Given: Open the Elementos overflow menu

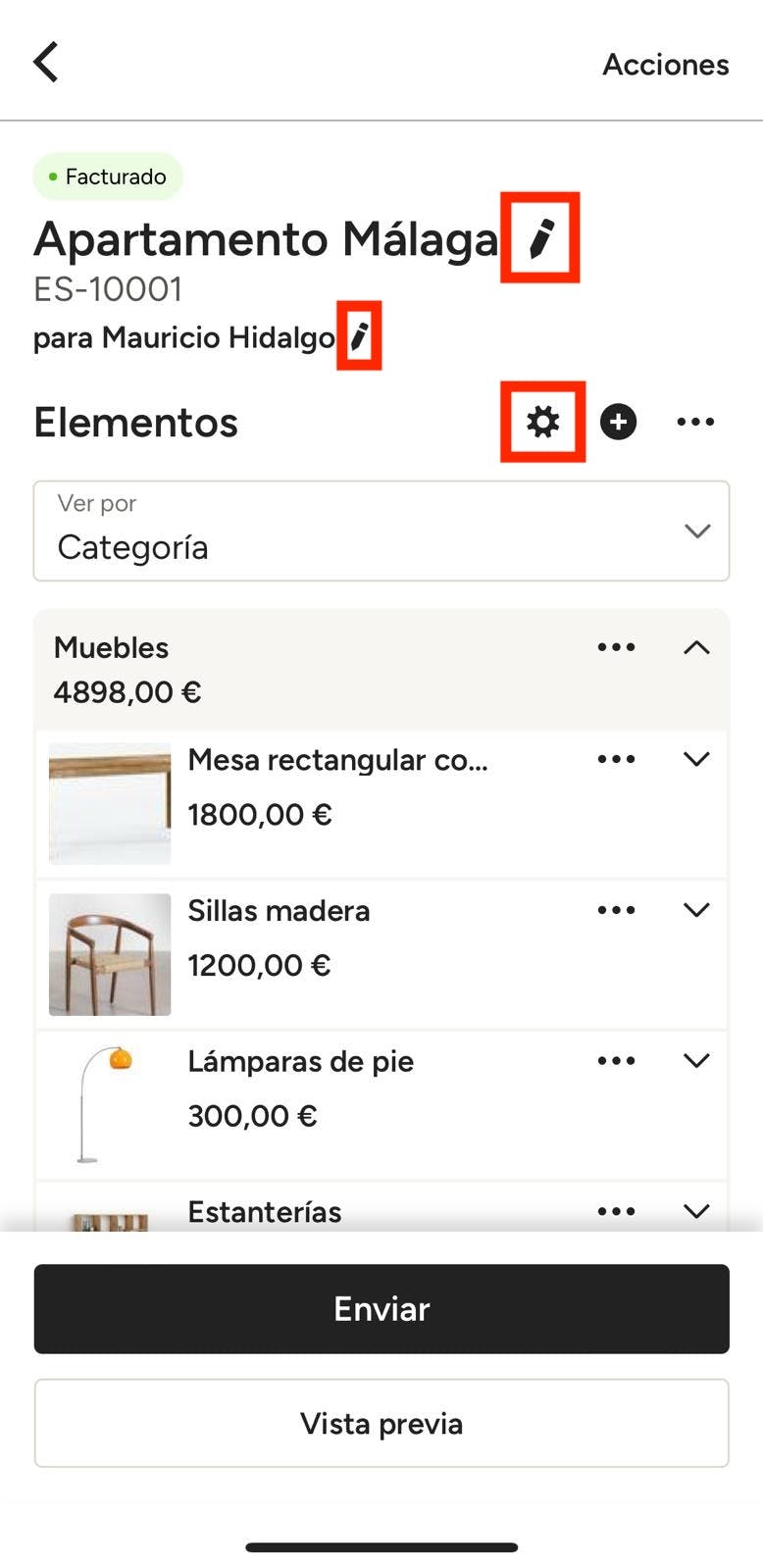Looking at the screenshot, I should [695, 422].
